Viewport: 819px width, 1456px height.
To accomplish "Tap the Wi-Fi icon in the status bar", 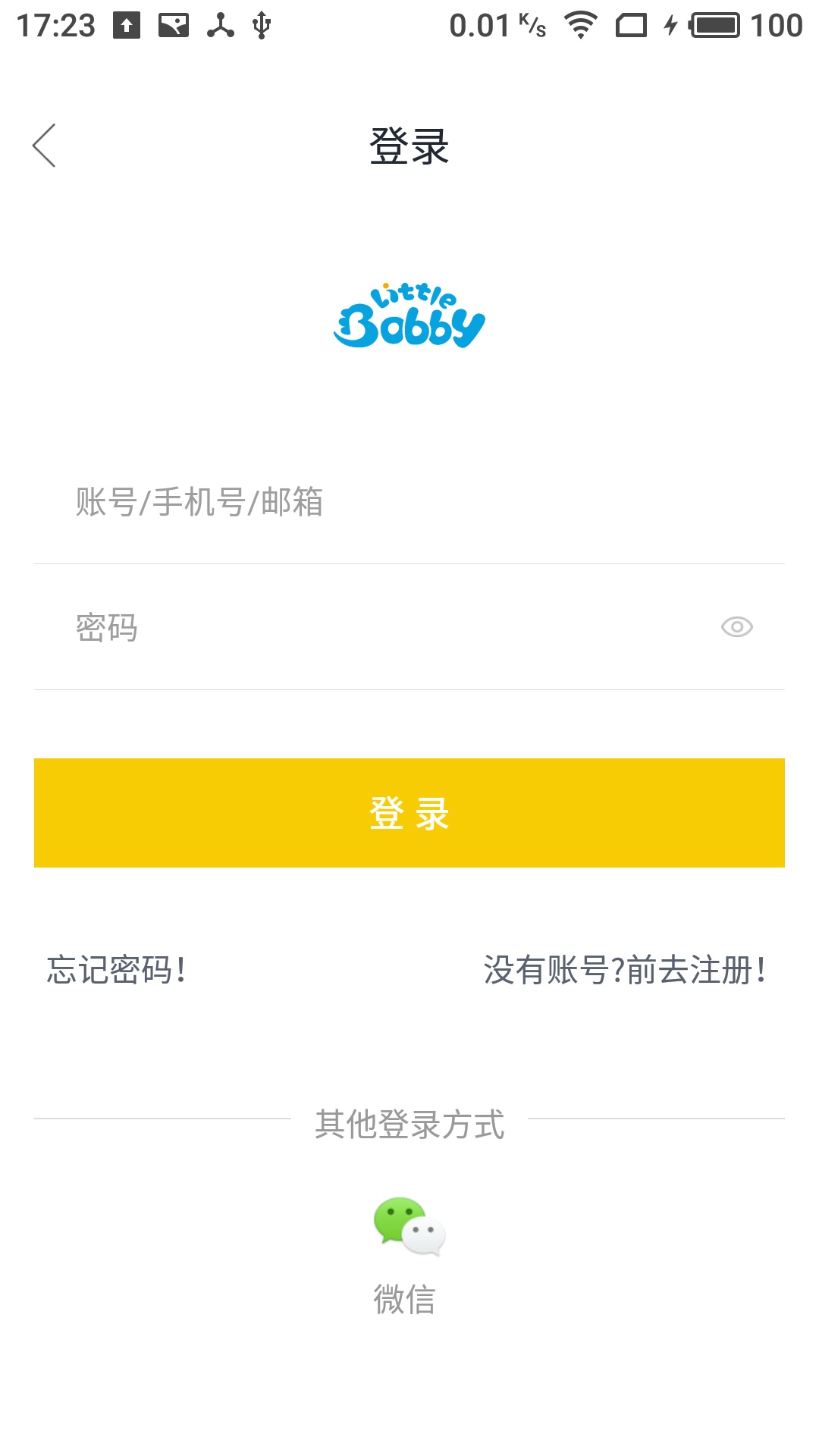I will tap(580, 25).
